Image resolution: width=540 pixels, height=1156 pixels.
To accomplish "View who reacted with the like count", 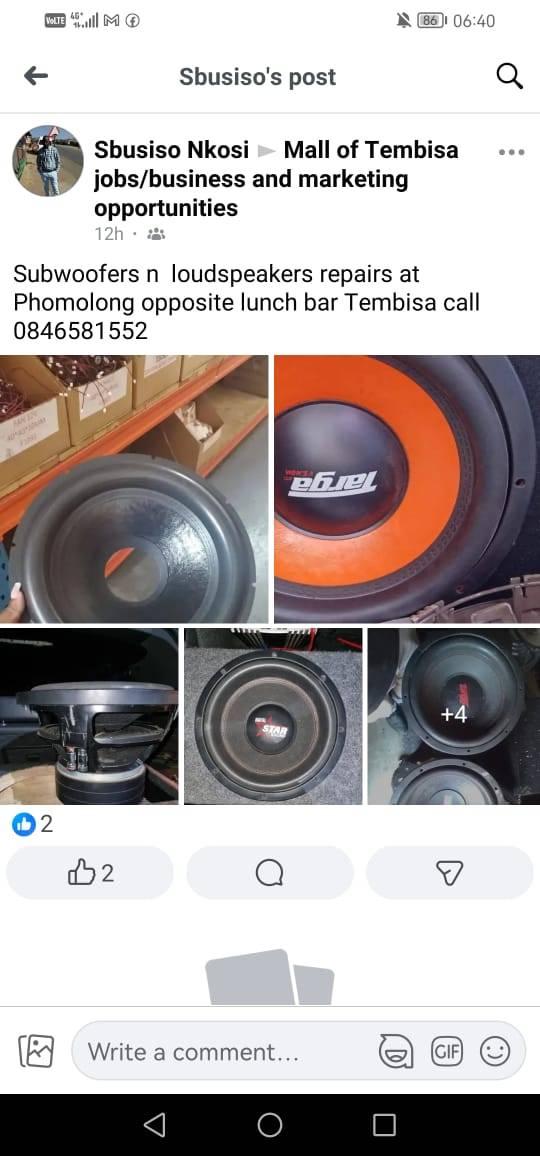I will [32, 824].
